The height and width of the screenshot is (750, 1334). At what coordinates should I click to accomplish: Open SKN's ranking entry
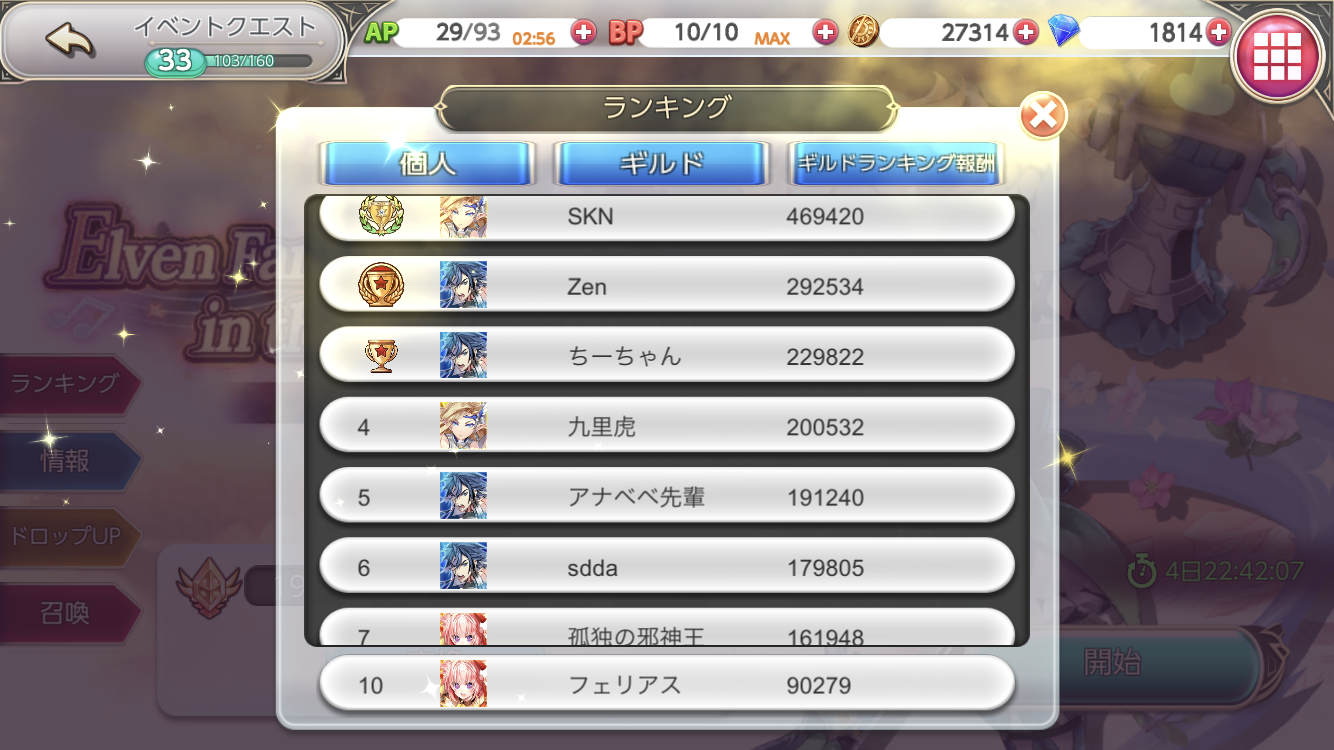(666, 217)
